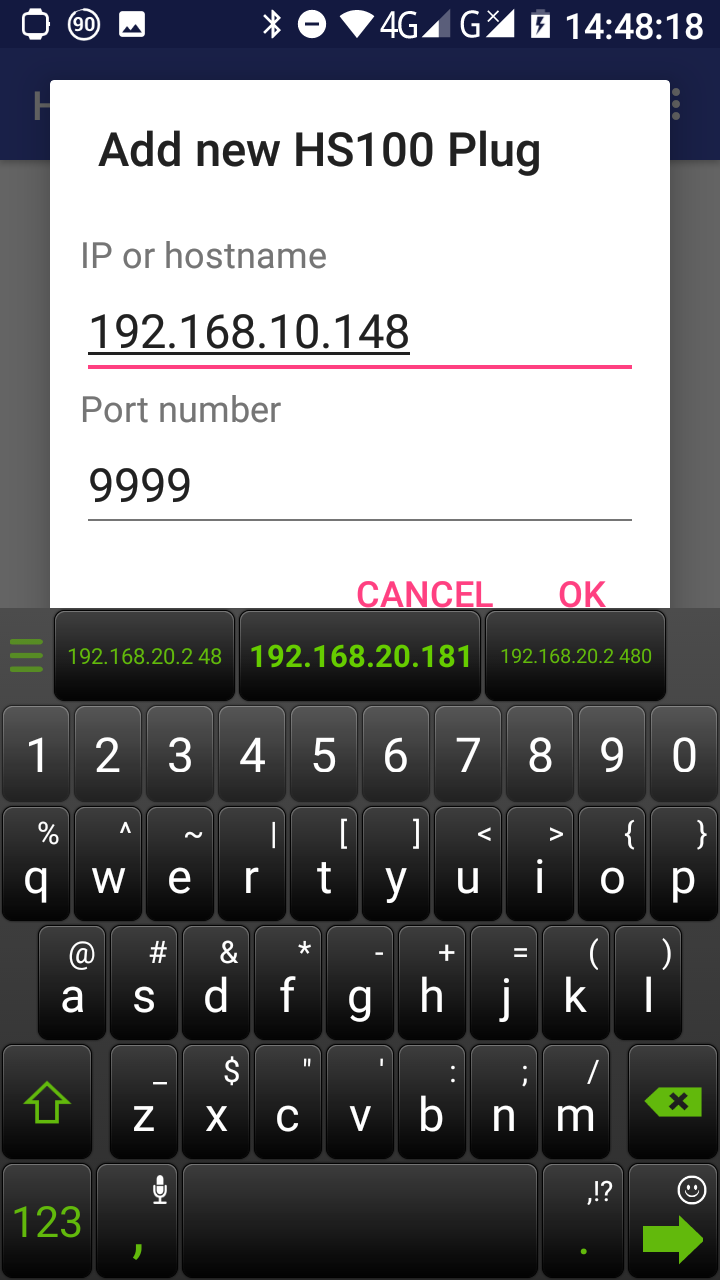This screenshot has height=1280, width=720.
Task: Switch keyboard to the 123 symbols layout
Action: point(46,1222)
